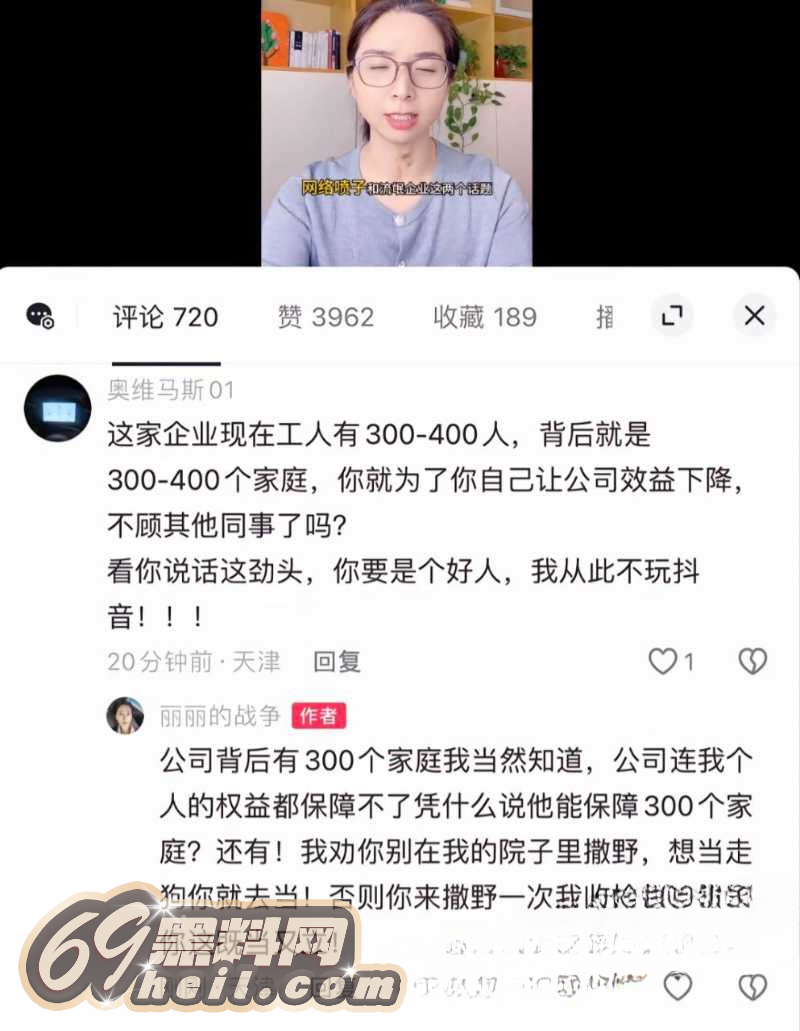Tap 回复 under 奥维马斯01's comment

pos(336,661)
